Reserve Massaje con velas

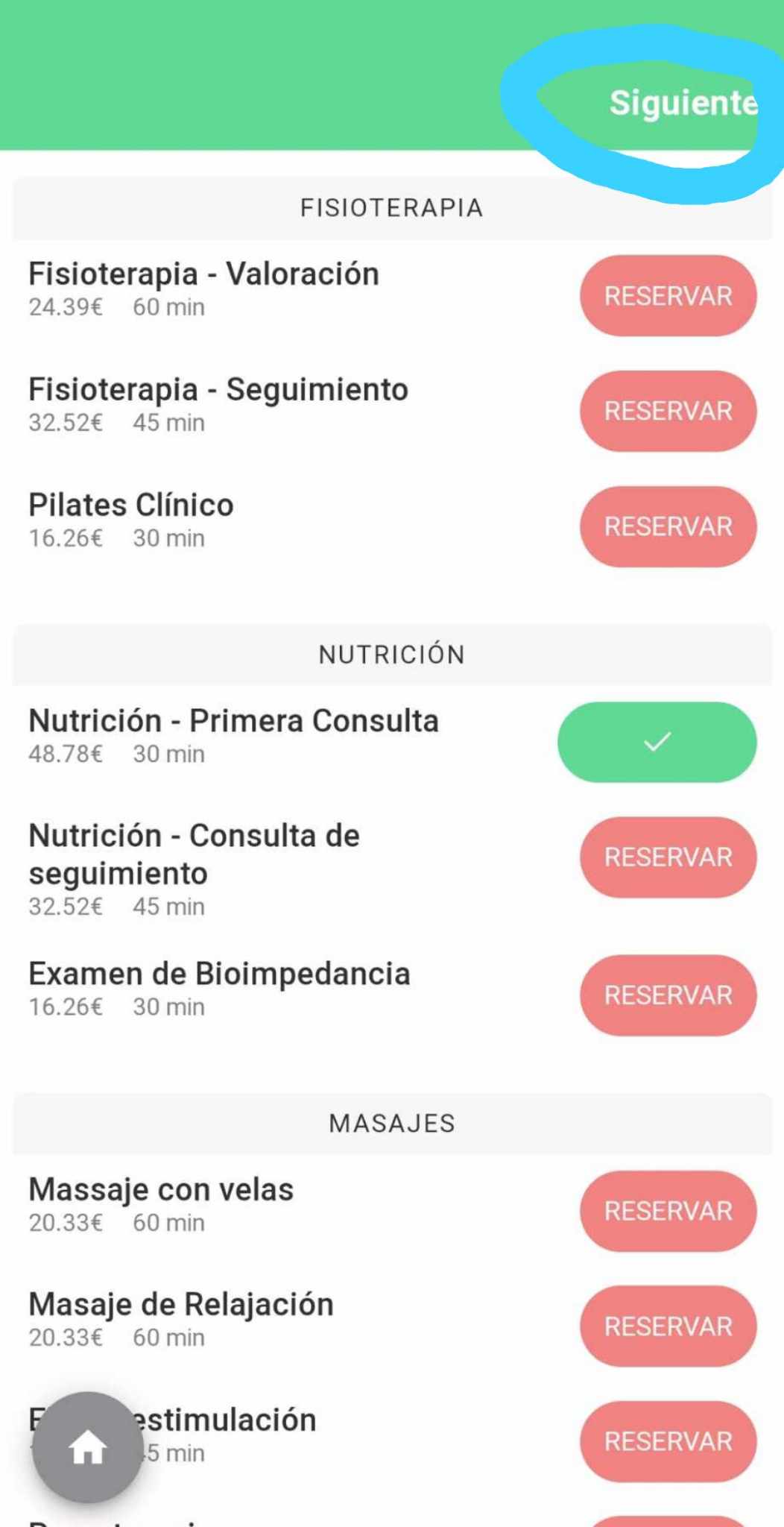668,1211
